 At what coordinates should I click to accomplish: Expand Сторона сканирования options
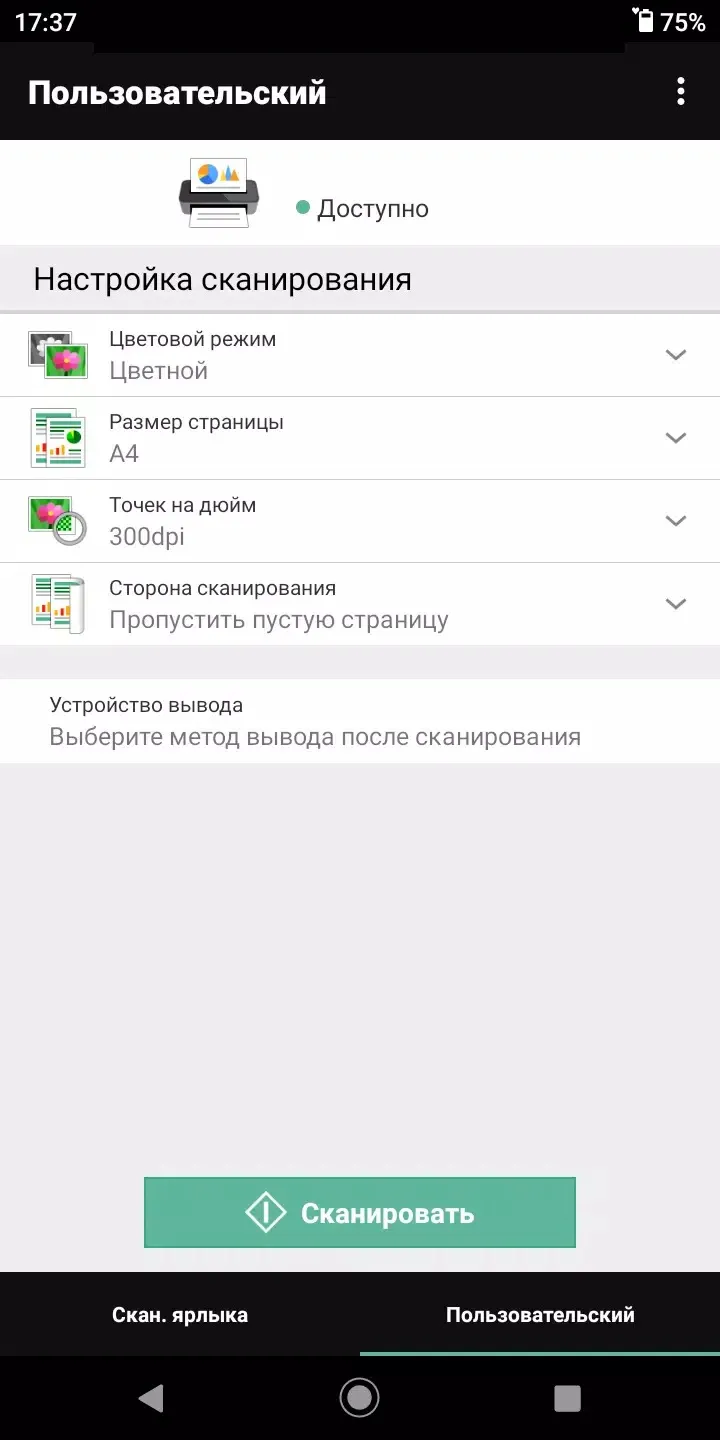pyautogui.click(x=360, y=604)
